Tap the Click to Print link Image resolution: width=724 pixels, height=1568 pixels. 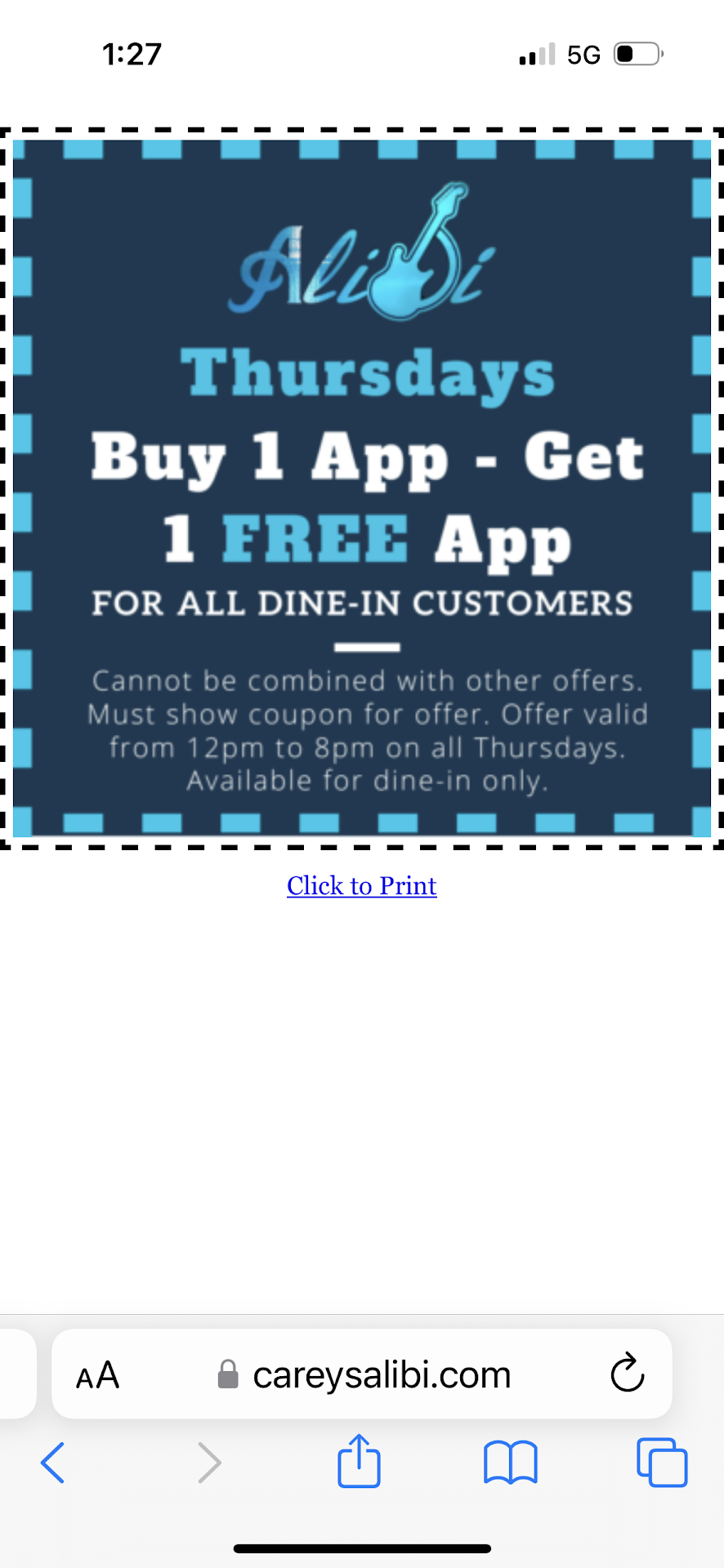pos(361,885)
